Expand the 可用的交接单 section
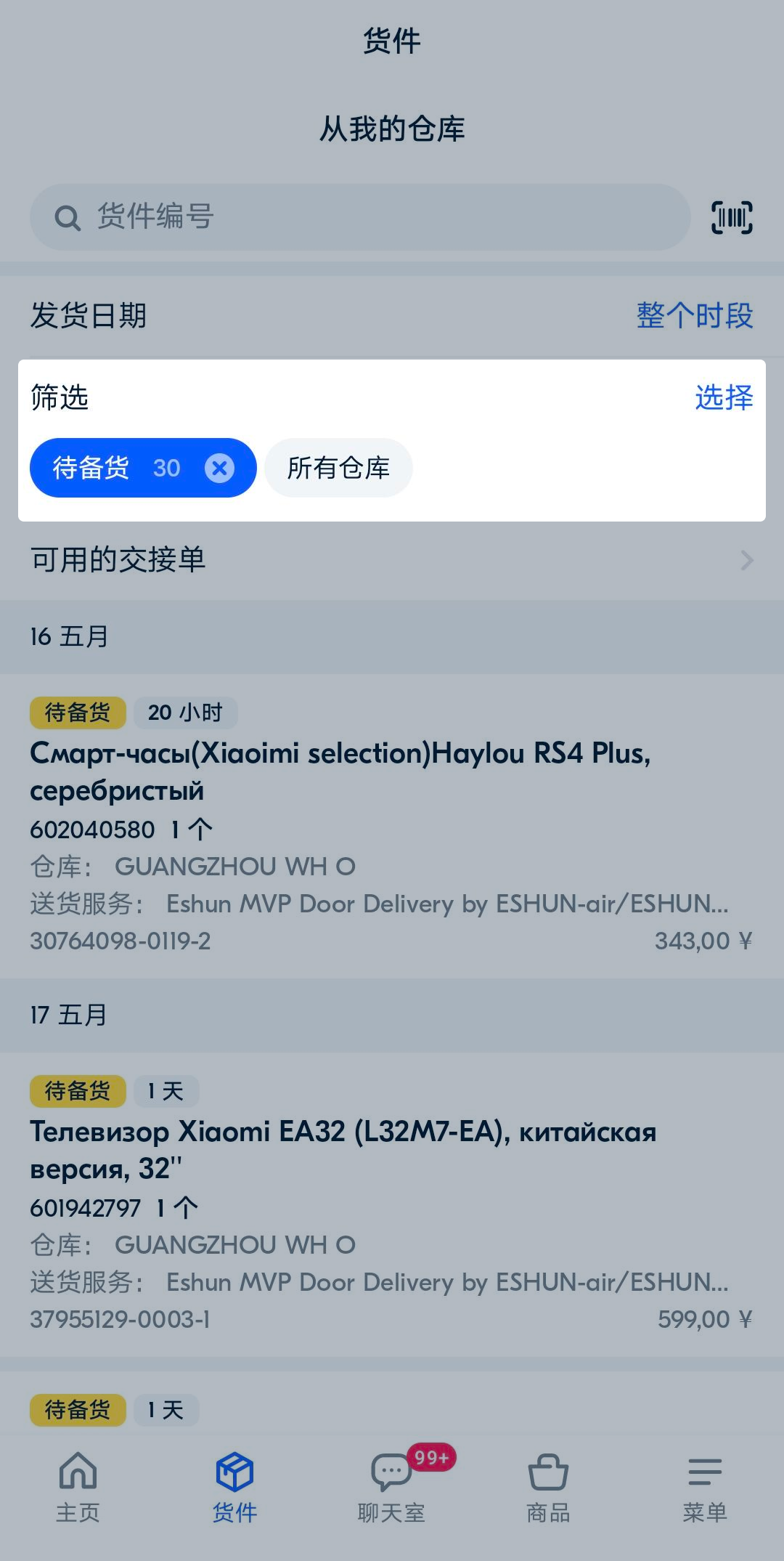This screenshot has width=784, height=1561. coord(392,559)
